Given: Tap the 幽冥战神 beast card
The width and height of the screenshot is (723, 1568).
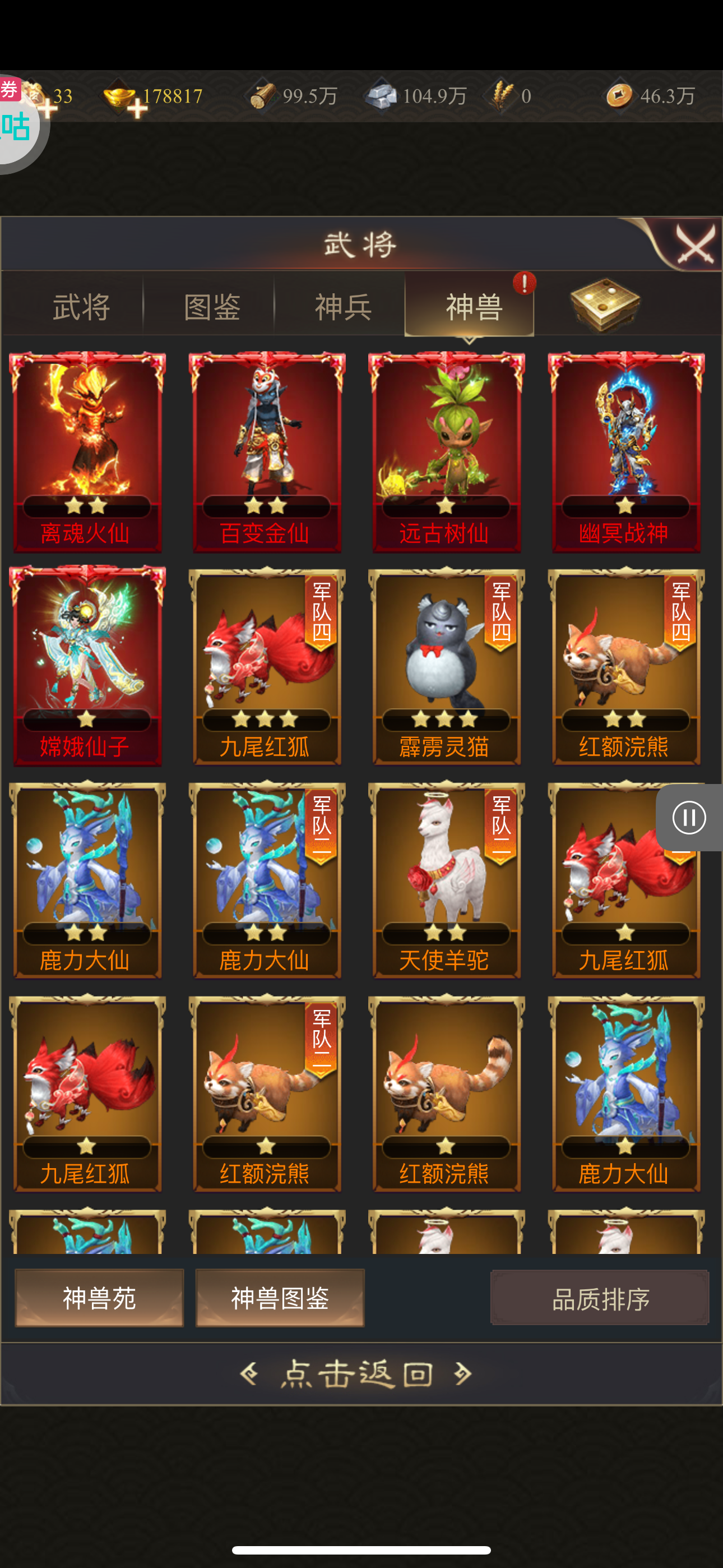Looking at the screenshot, I should coord(625,451).
